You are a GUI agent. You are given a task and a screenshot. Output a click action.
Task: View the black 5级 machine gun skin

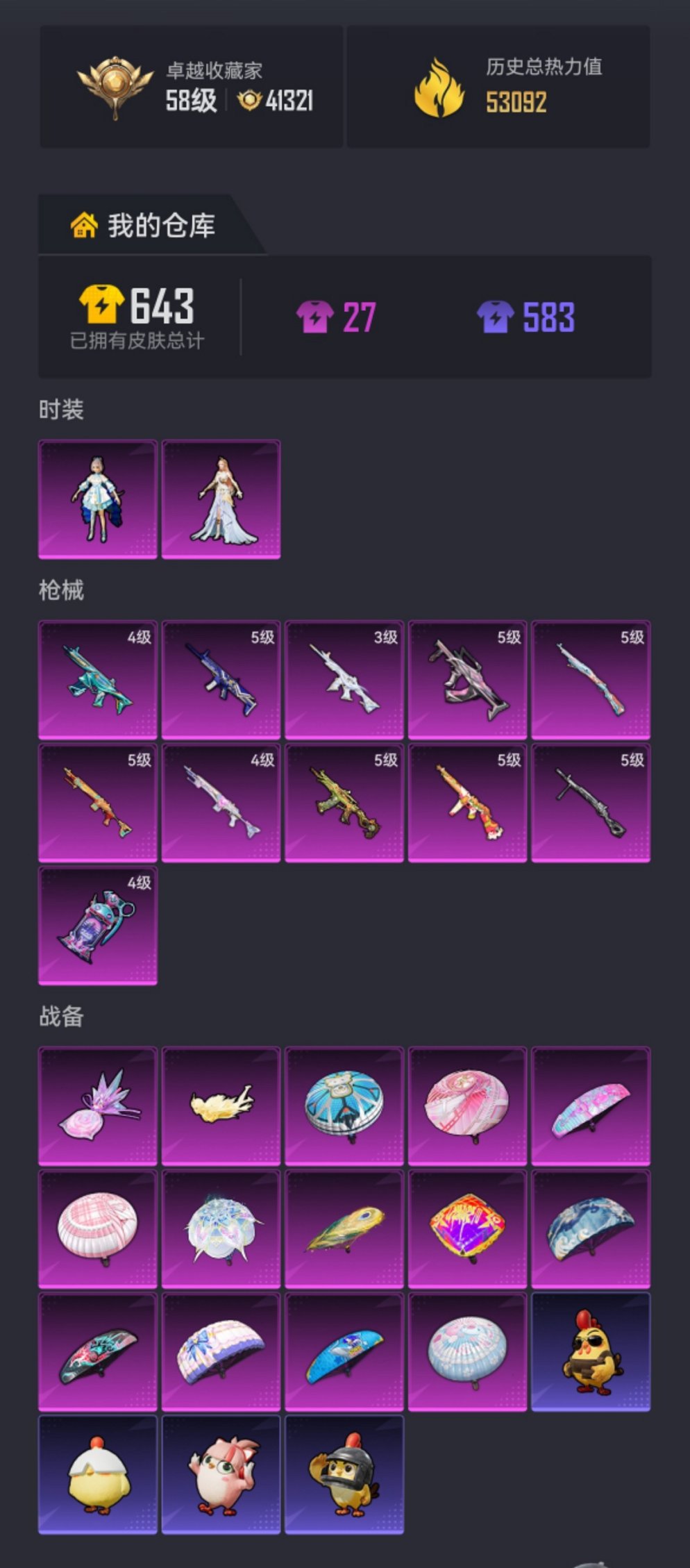click(x=591, y=802)
